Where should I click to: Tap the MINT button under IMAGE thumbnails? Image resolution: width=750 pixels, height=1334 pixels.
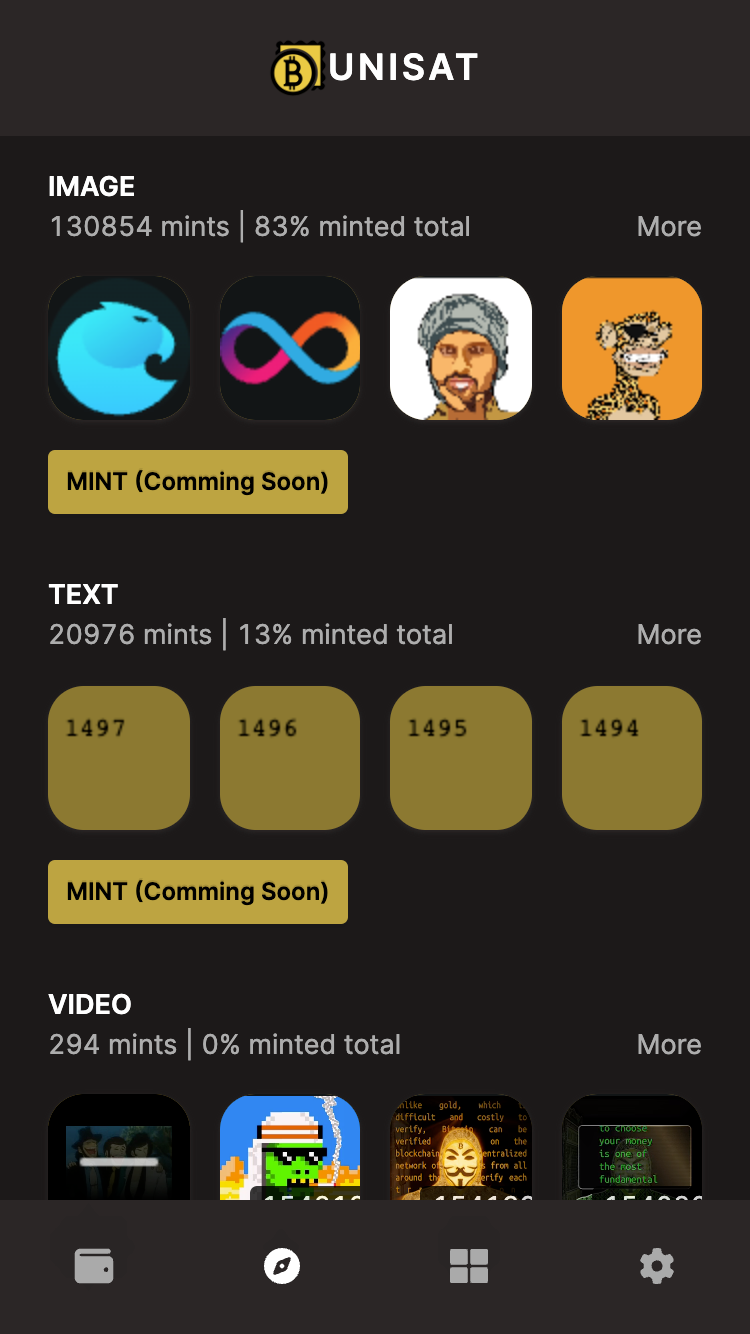point(198,482)
